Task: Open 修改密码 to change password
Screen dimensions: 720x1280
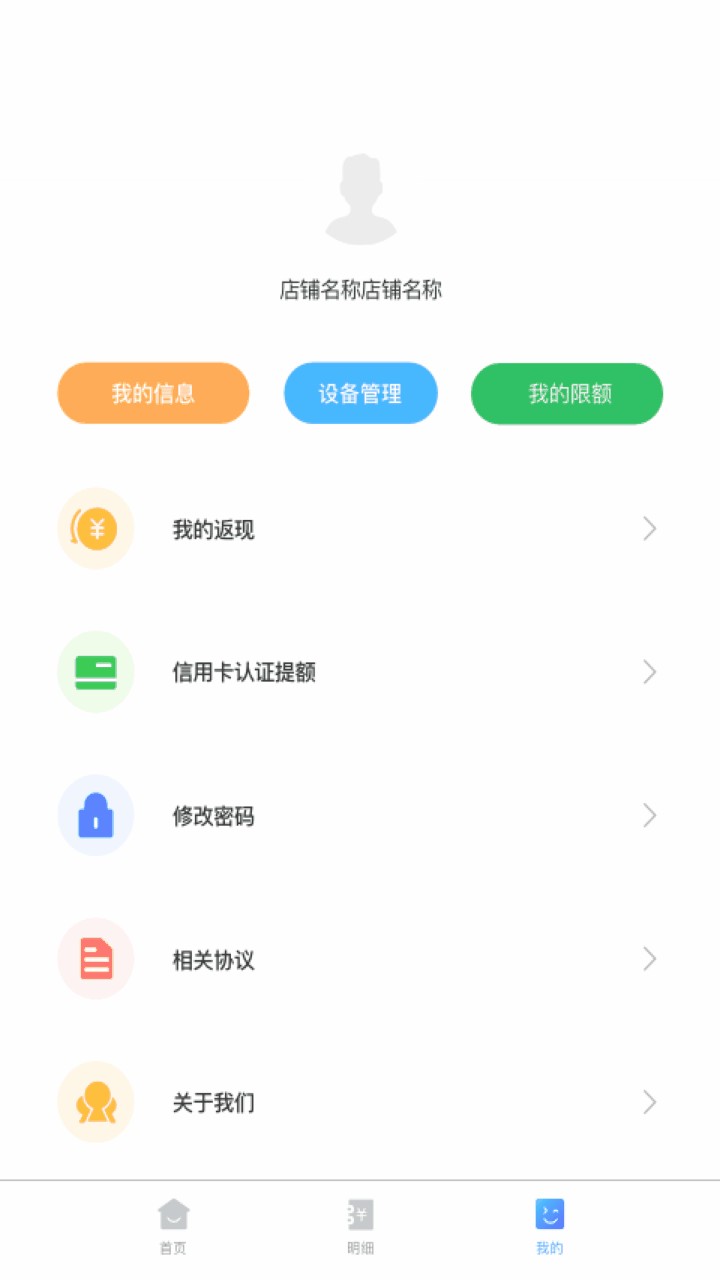Action: pyautogui.click(x=360, y=816)
